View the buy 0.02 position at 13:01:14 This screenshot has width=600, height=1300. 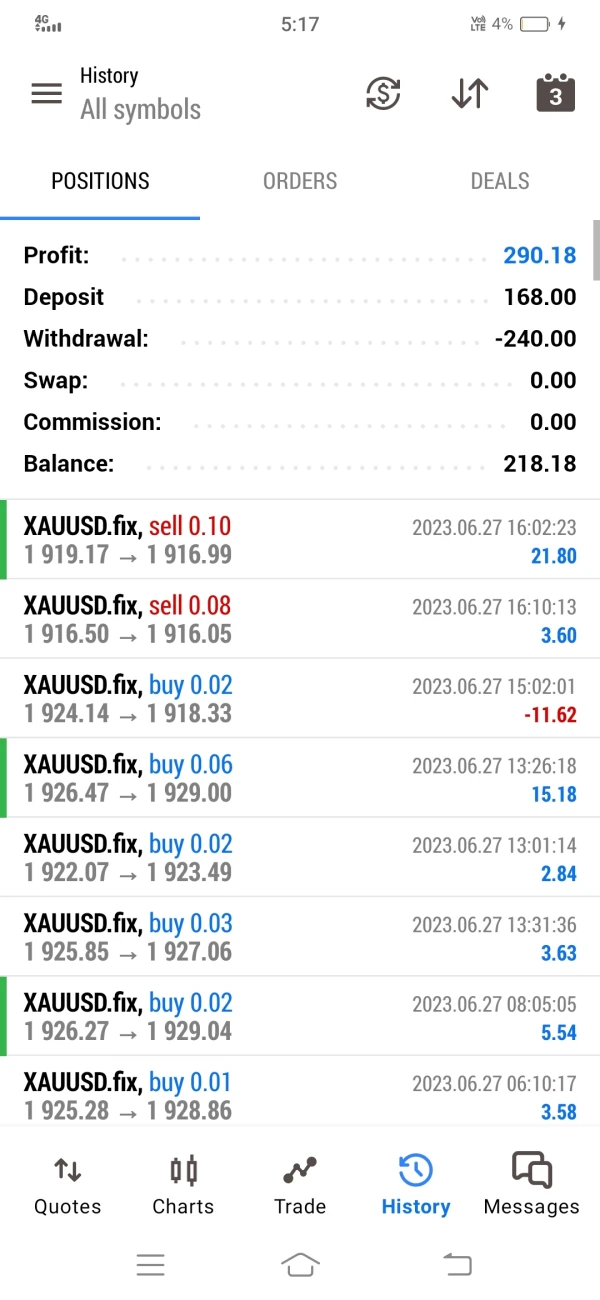[x=300, y=857]
